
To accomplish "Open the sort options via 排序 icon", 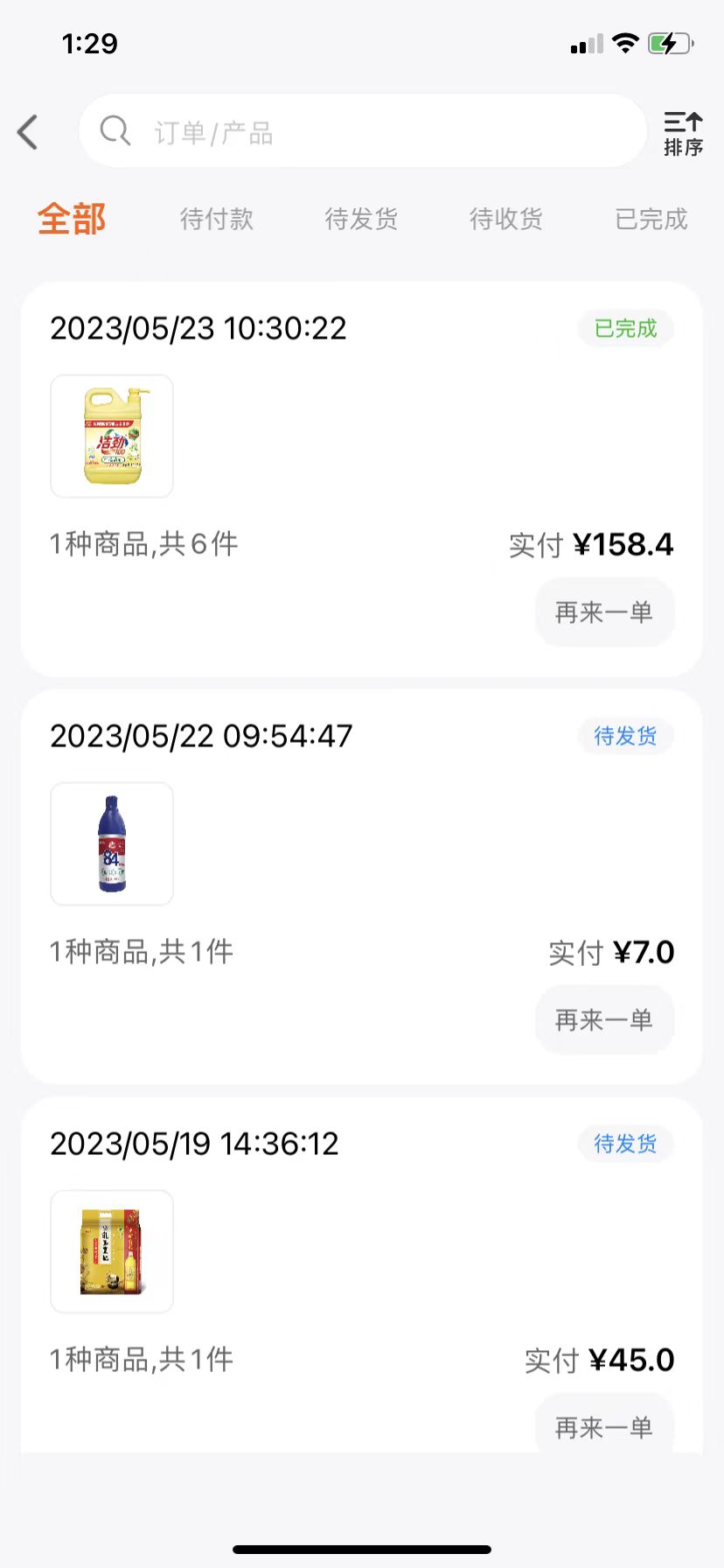I will tap(683, 133).
